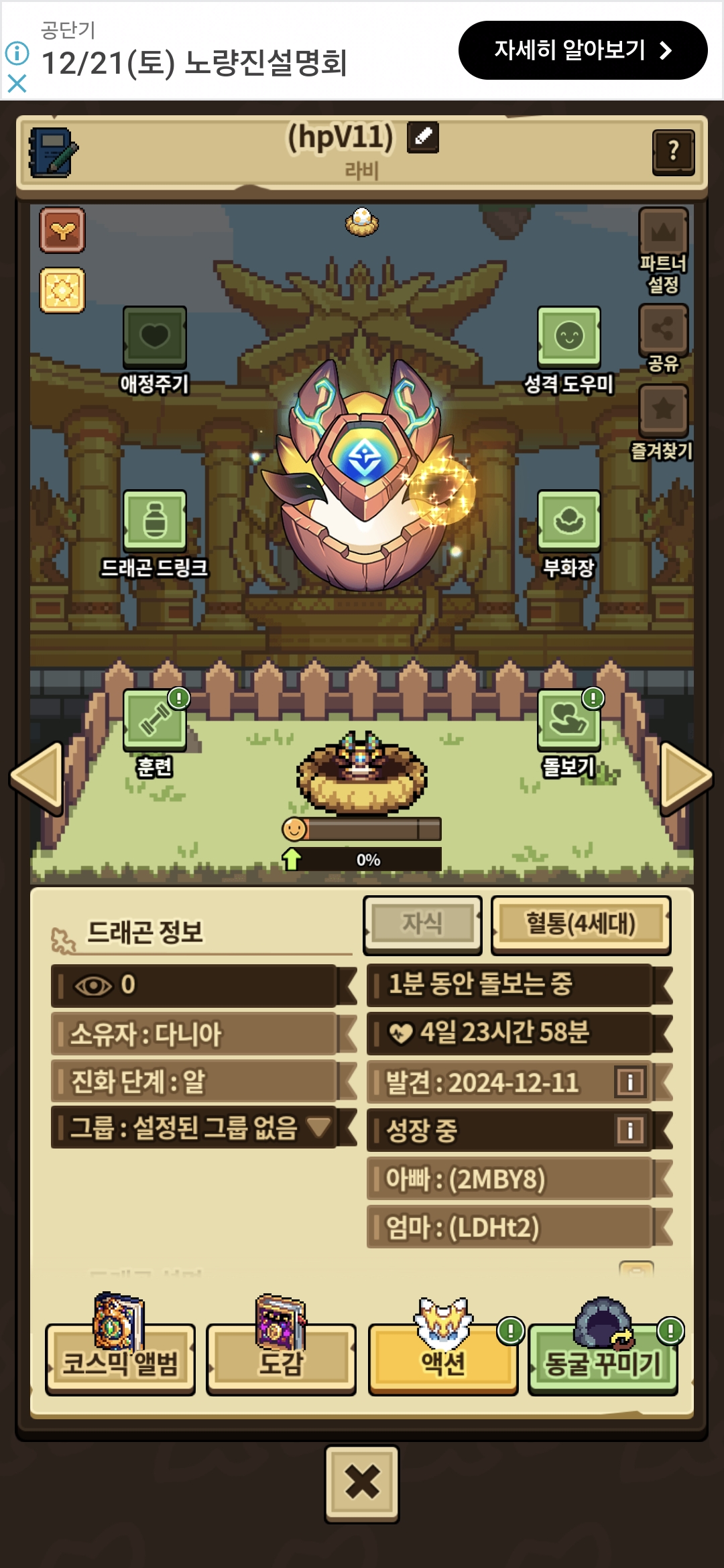The height and width of the screenshot is (1568, 724).
Task: Go to the previous dragon with left arrow
Action: tap(38, 777)
